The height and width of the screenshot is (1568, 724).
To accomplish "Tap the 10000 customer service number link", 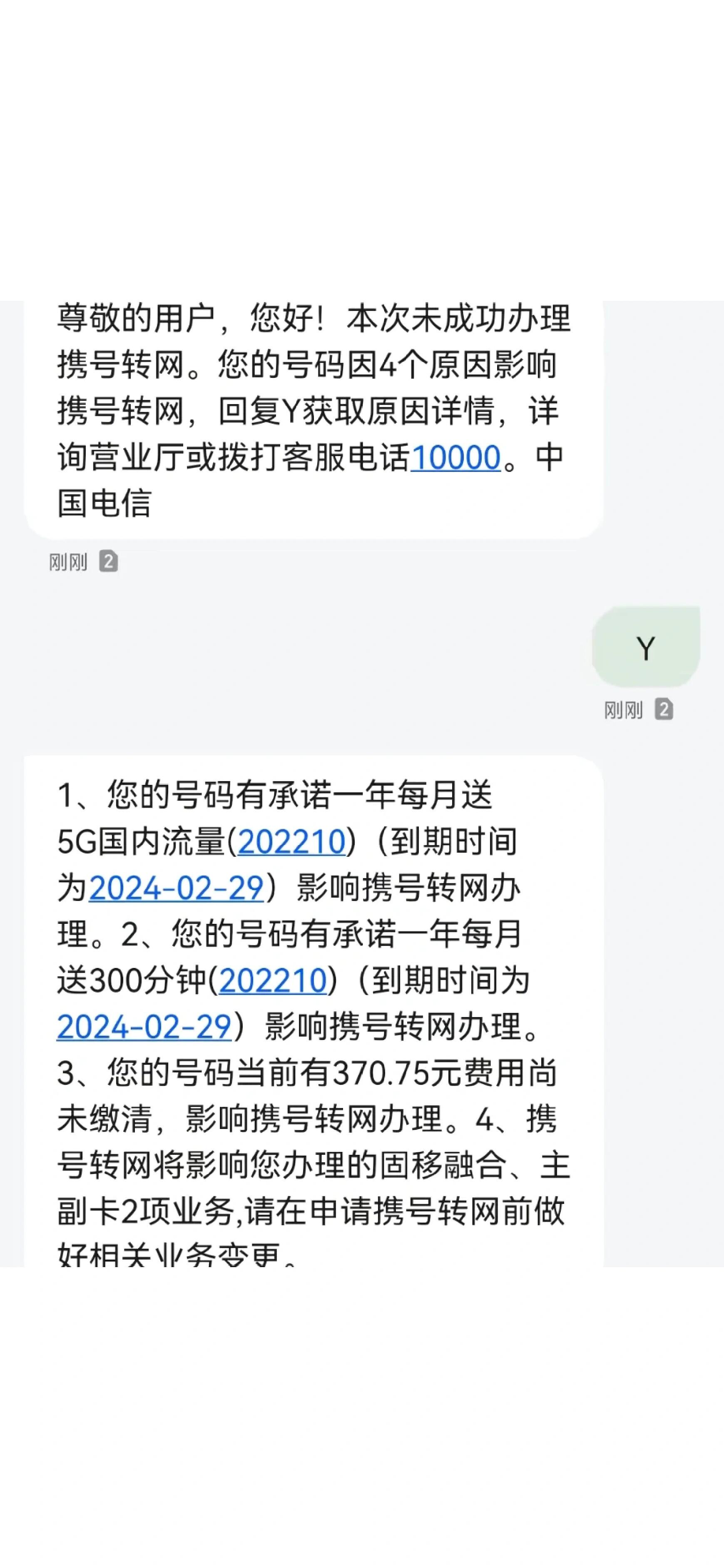I will (x=455, y=458).
